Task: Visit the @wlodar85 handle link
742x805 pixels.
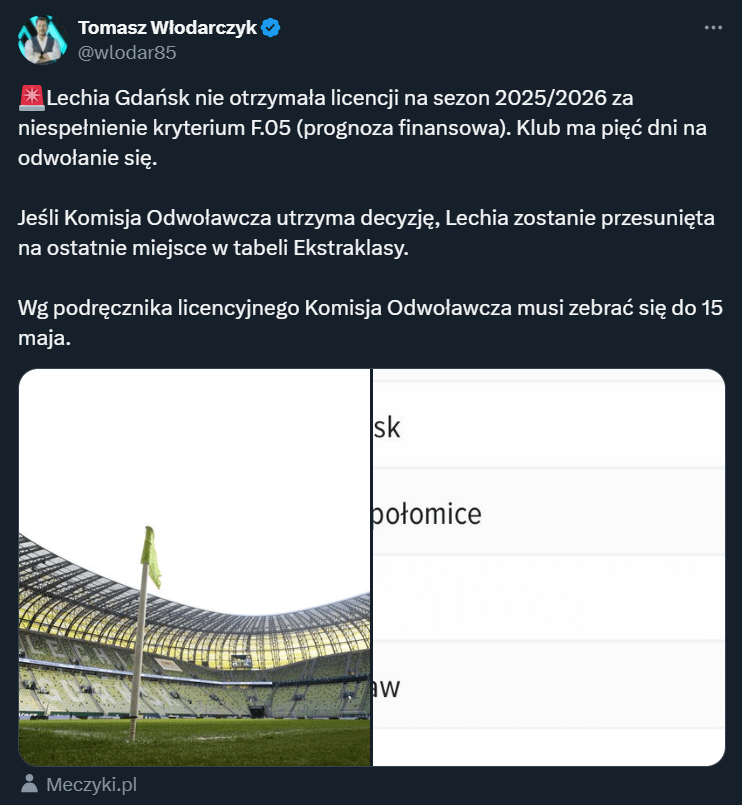Action: pyautogui.click(x=127, y=53)
